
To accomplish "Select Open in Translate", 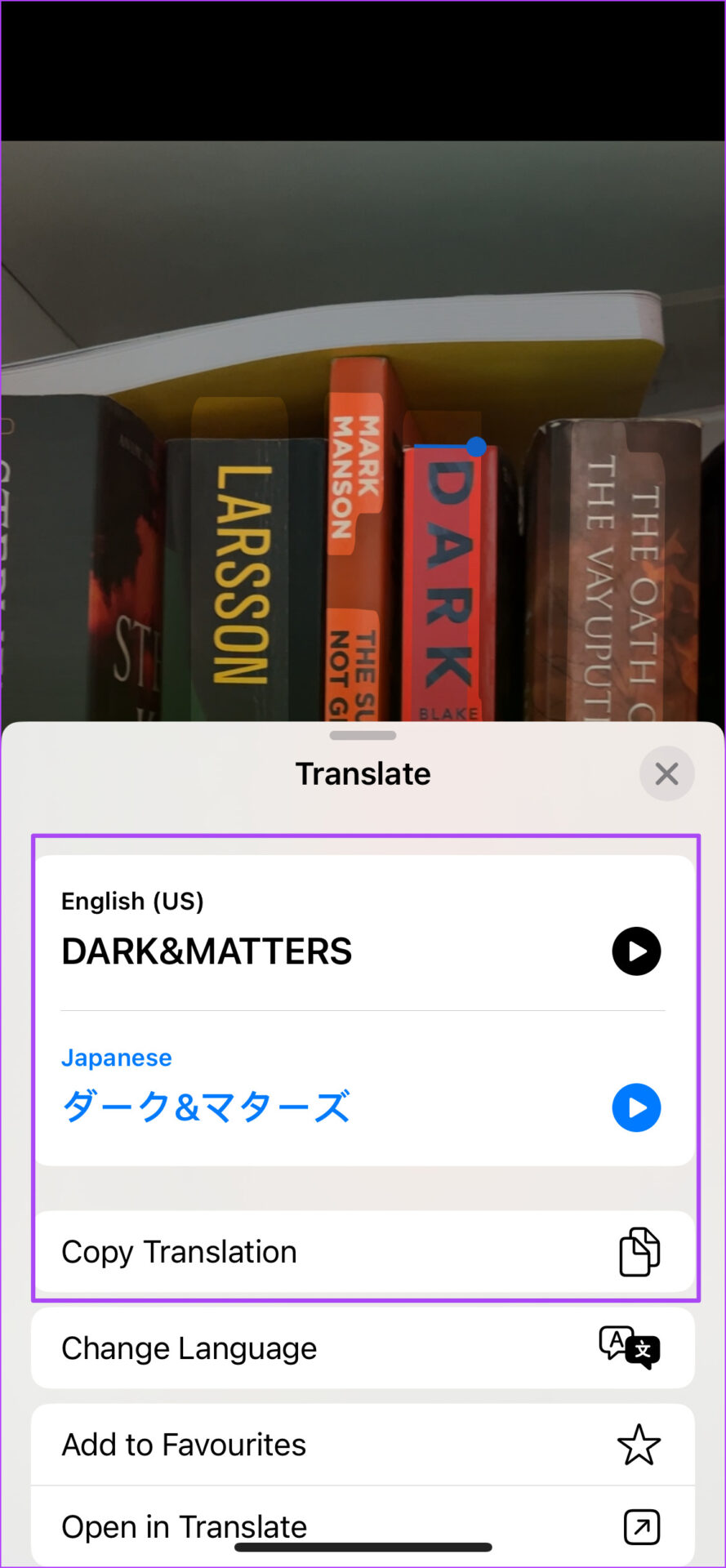I will pyautogui.click(x=363, y=1526).
